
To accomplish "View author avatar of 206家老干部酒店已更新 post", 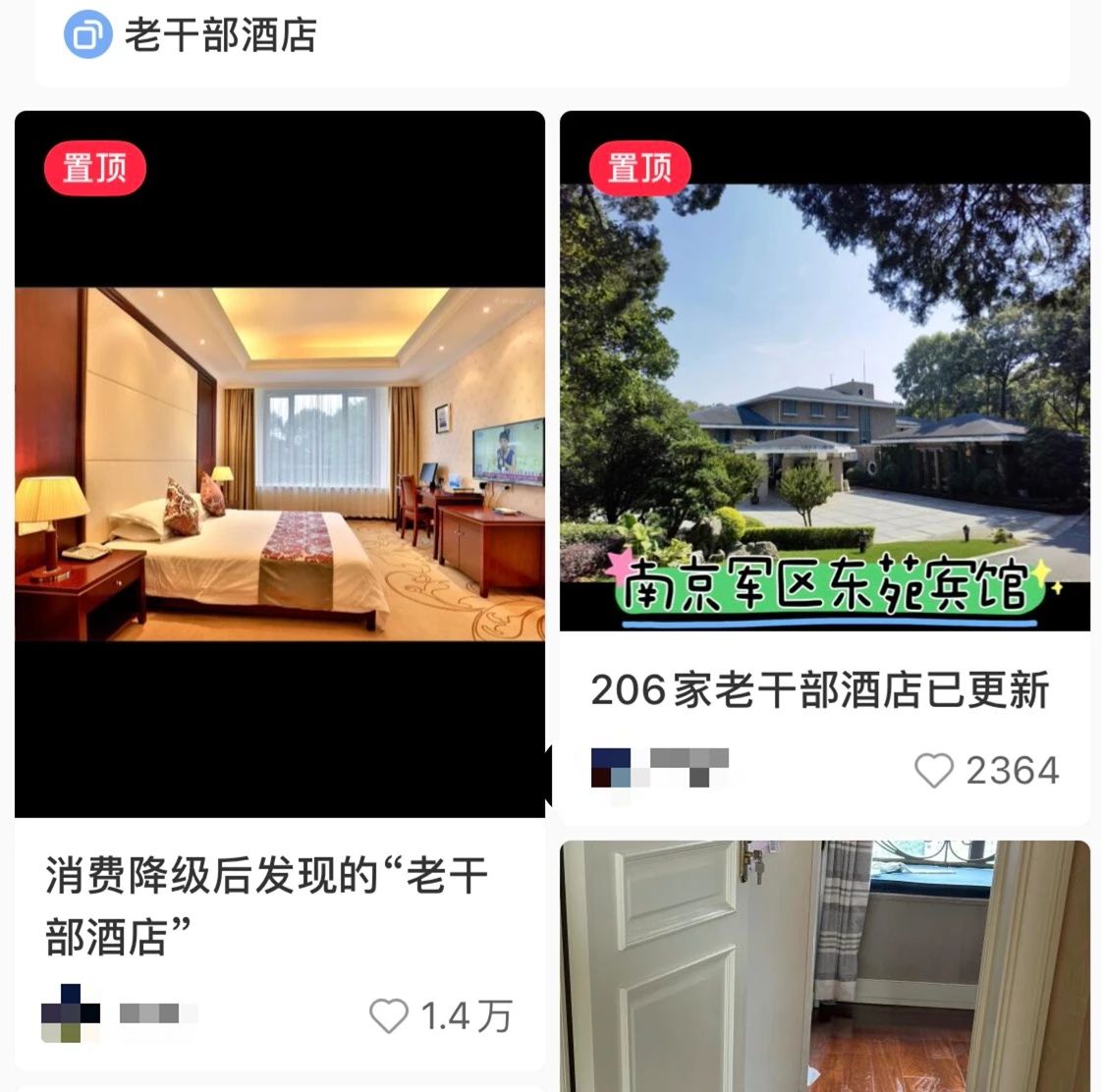I will pos(612,769).
